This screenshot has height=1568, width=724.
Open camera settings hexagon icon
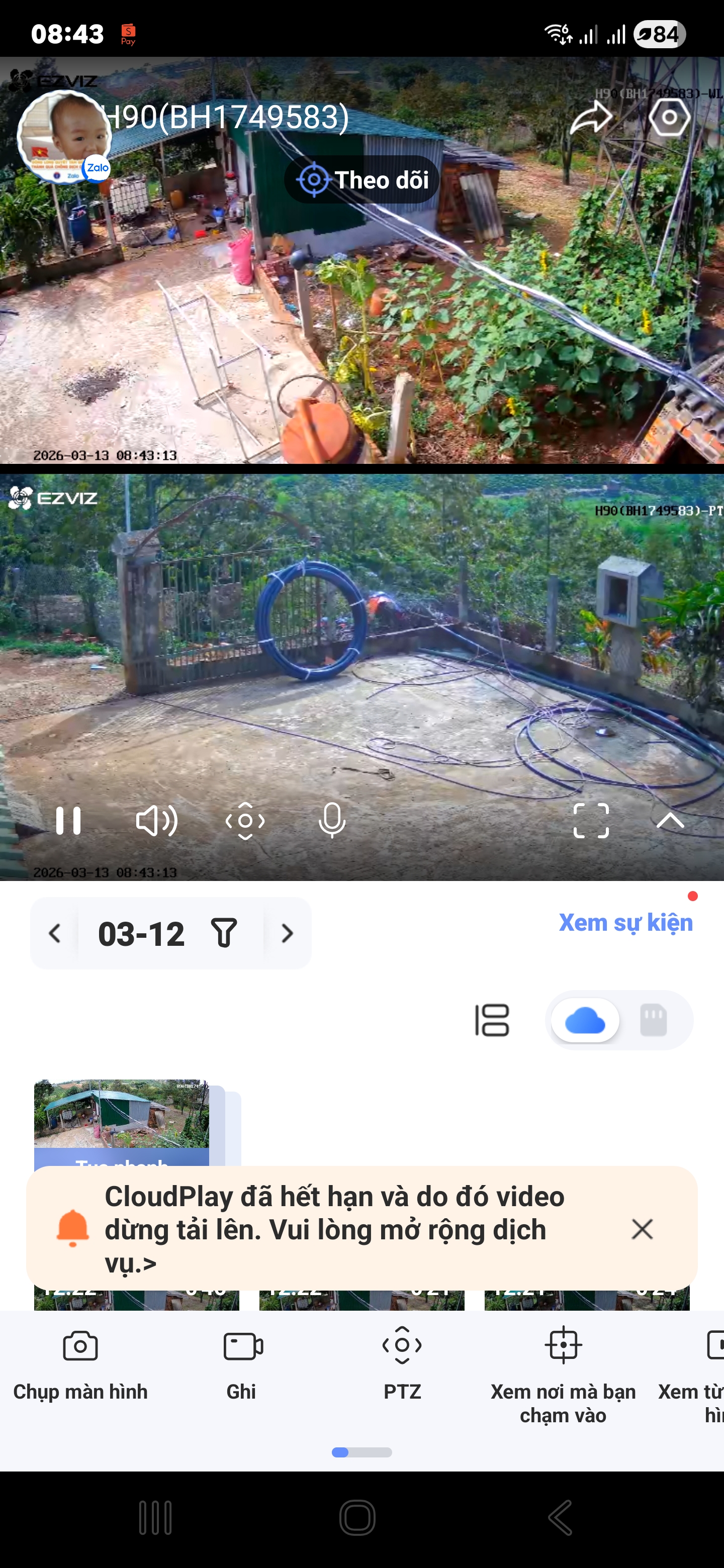coord(669,118)
